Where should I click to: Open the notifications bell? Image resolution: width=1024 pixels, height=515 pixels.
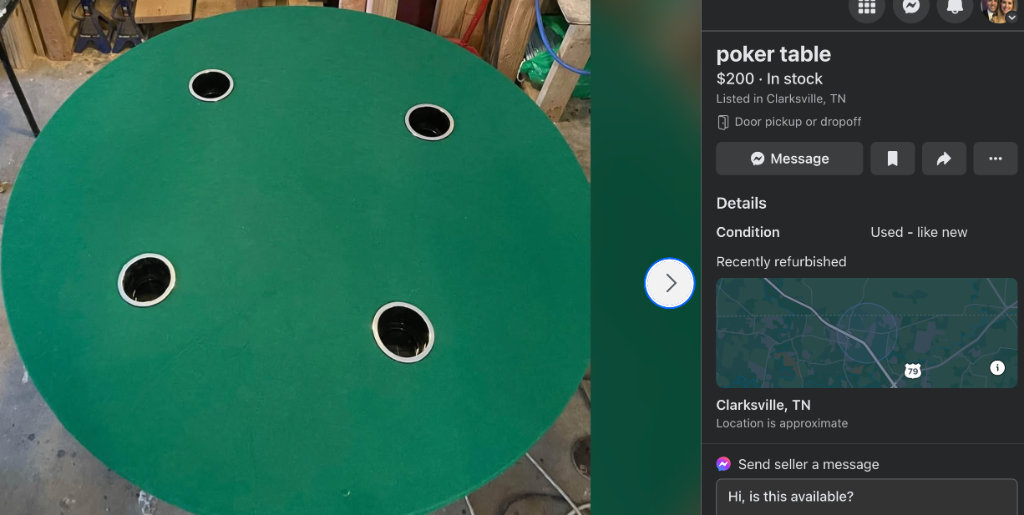point(955,7)
